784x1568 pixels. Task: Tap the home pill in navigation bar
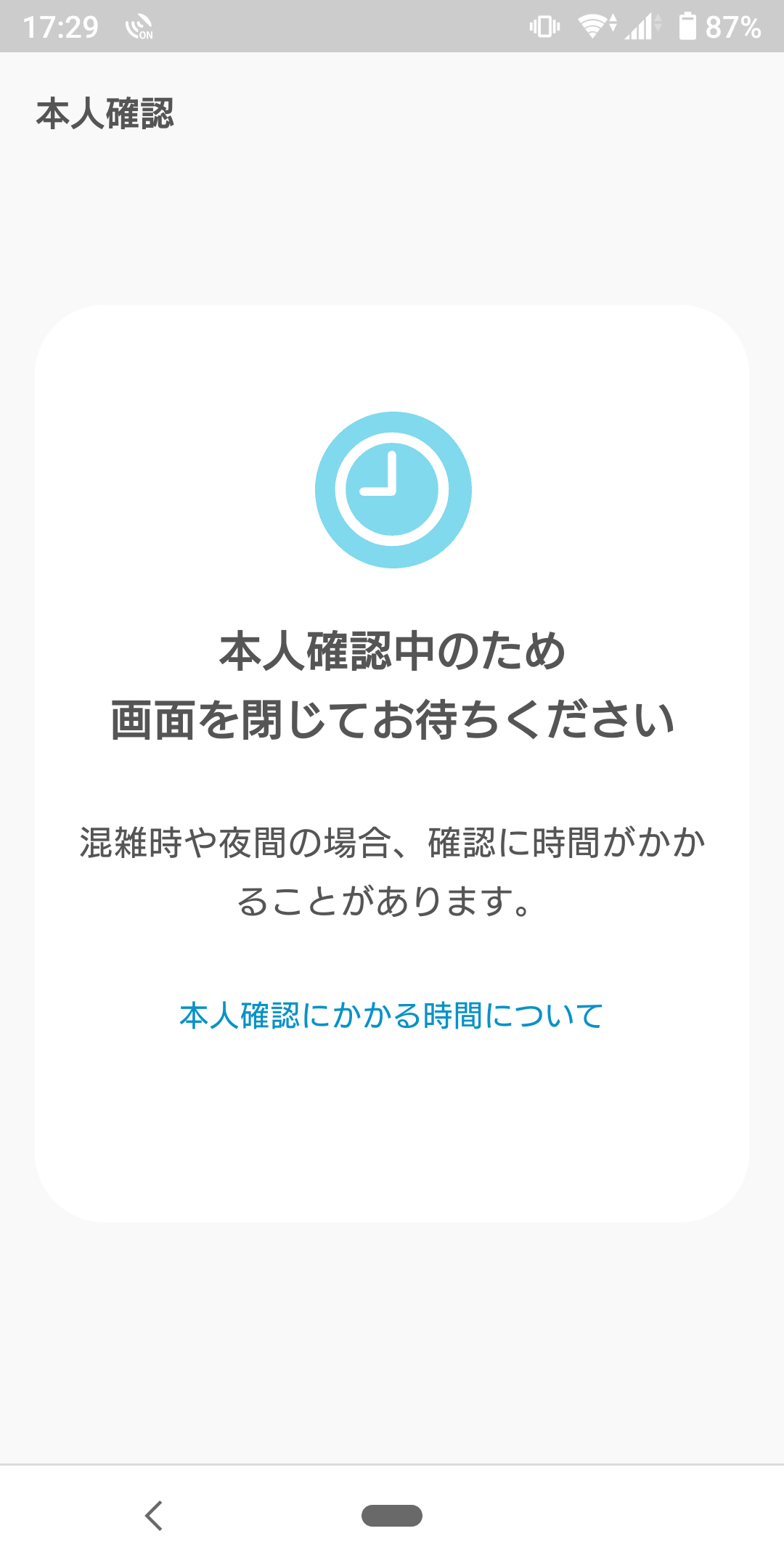point(392,1516)
